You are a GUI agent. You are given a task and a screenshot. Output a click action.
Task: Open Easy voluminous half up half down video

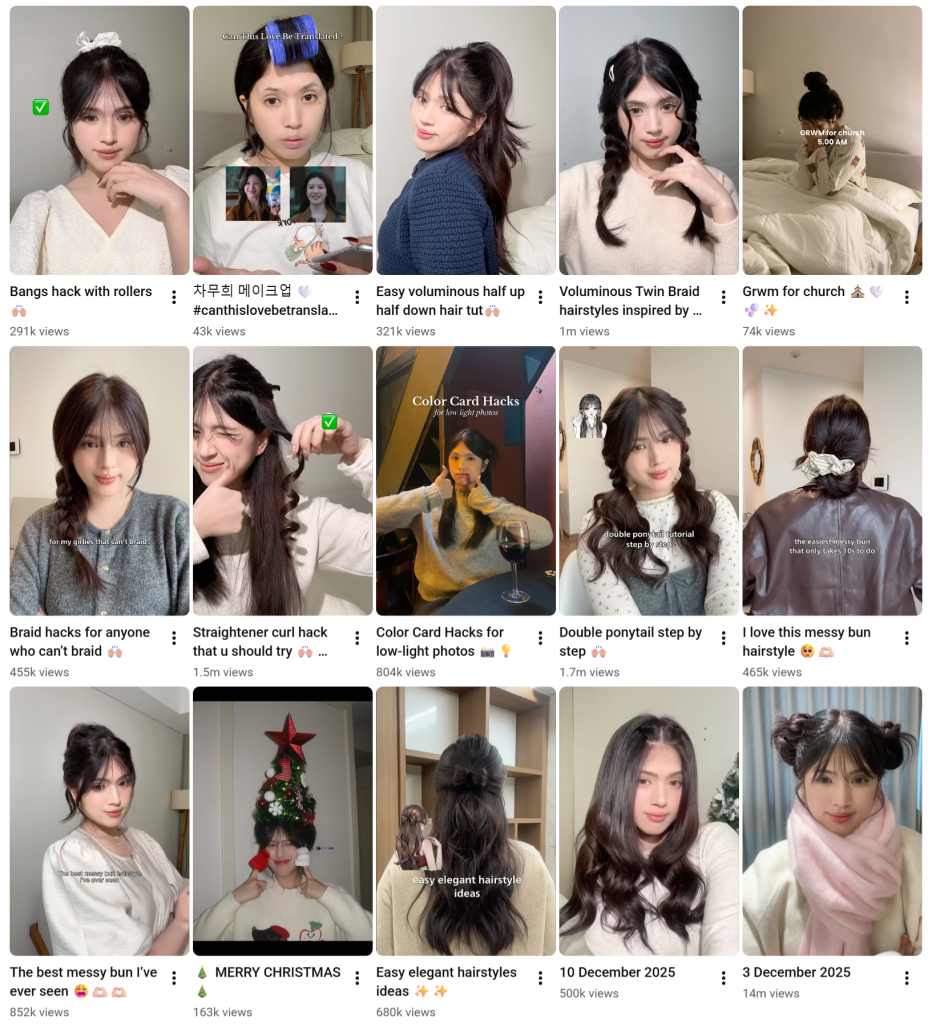click(x=465, y=140)
